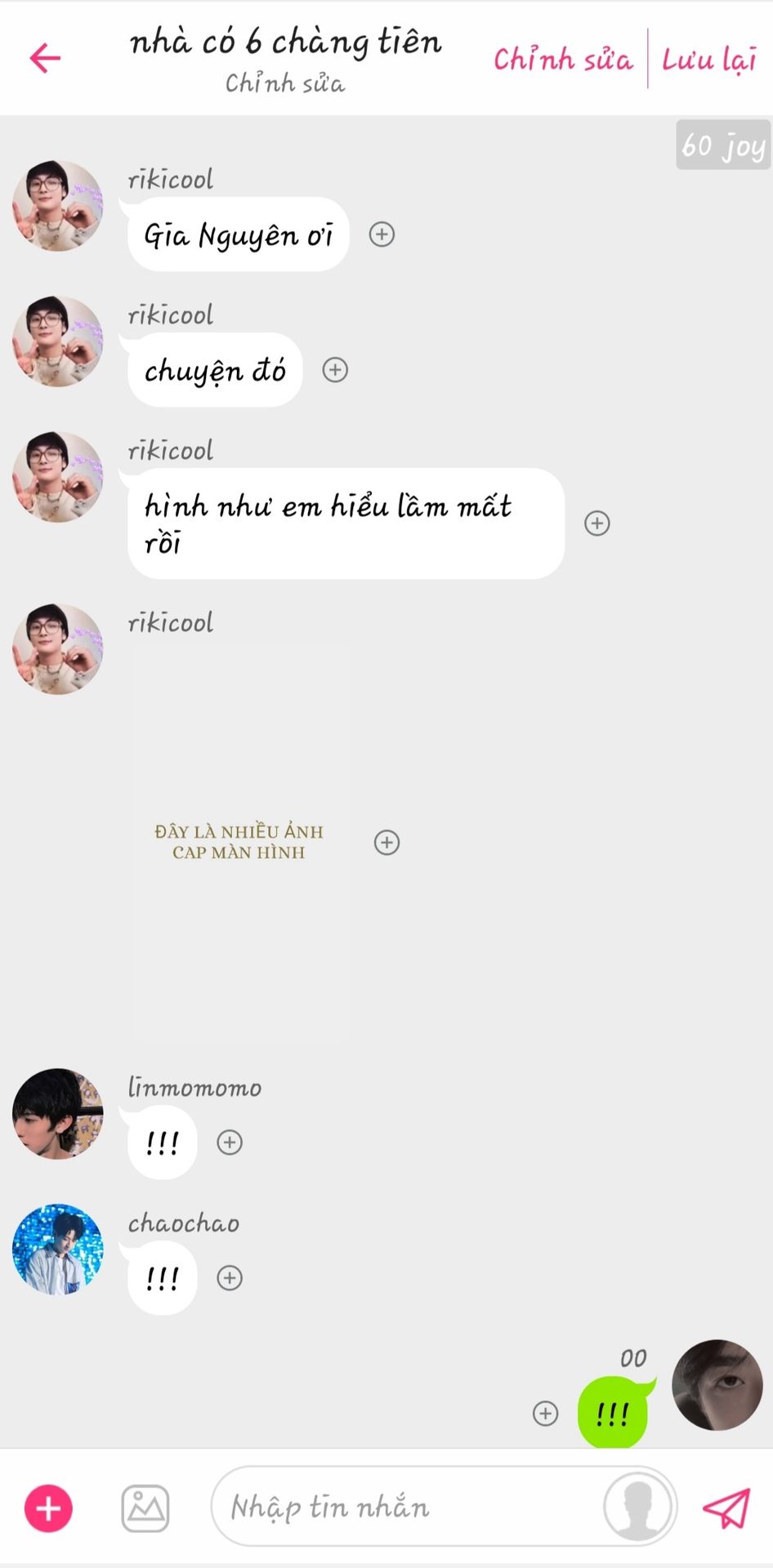Go back with the pink arrow
Image resolution: width=773 pixels, height=1568 pixels.
(x=45, y=58)
